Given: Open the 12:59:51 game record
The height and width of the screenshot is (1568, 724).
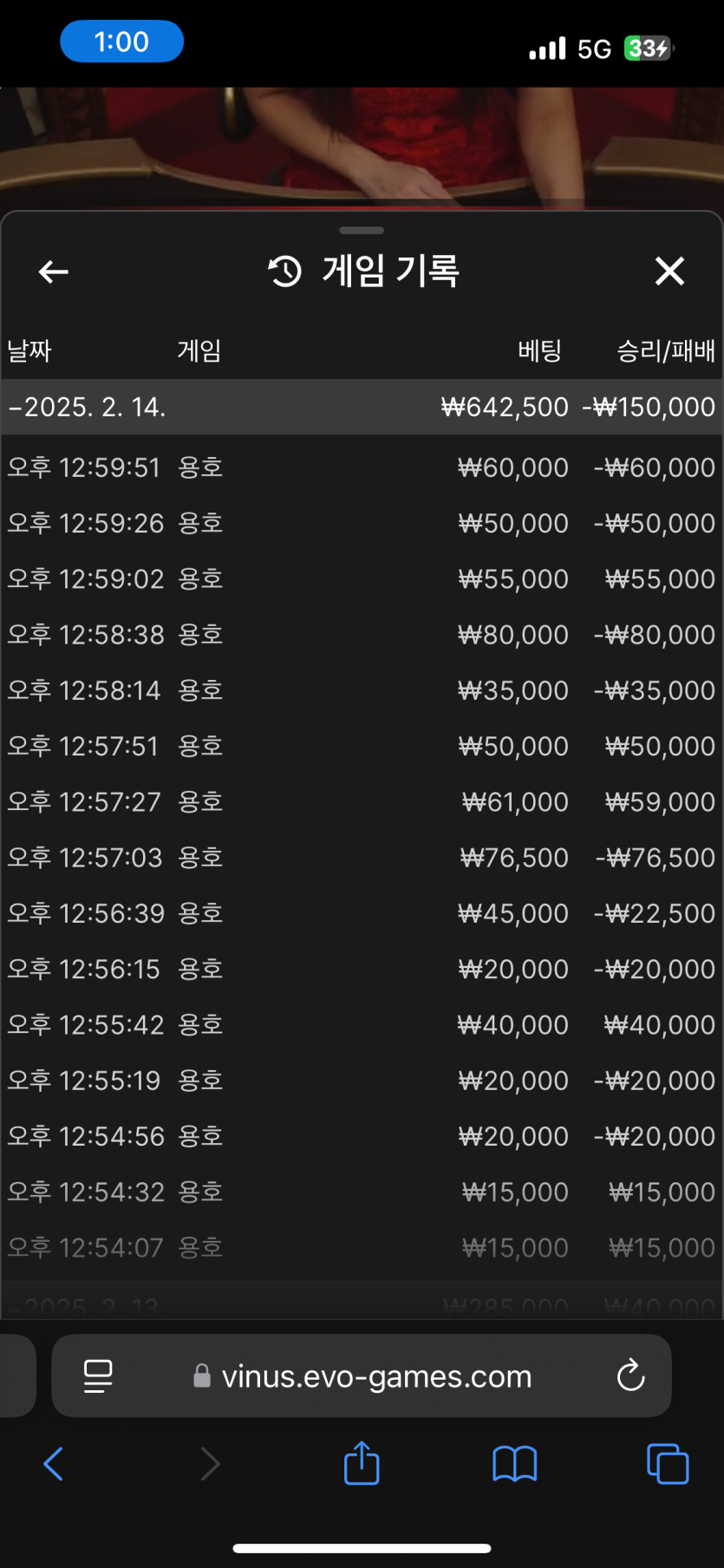Looking at the screenshot, I should pyautogui.click(x=362, y=467).
